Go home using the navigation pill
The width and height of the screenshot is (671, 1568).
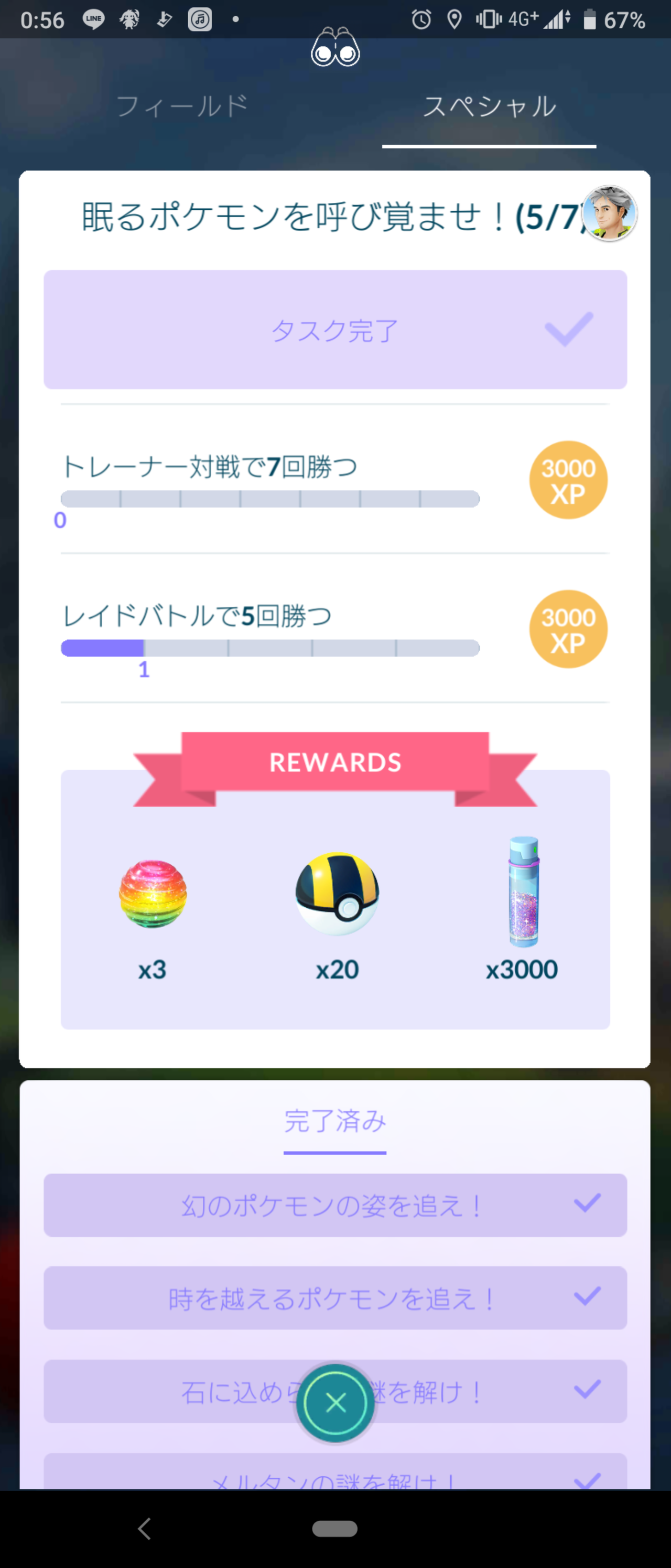tap(334, 1529)
